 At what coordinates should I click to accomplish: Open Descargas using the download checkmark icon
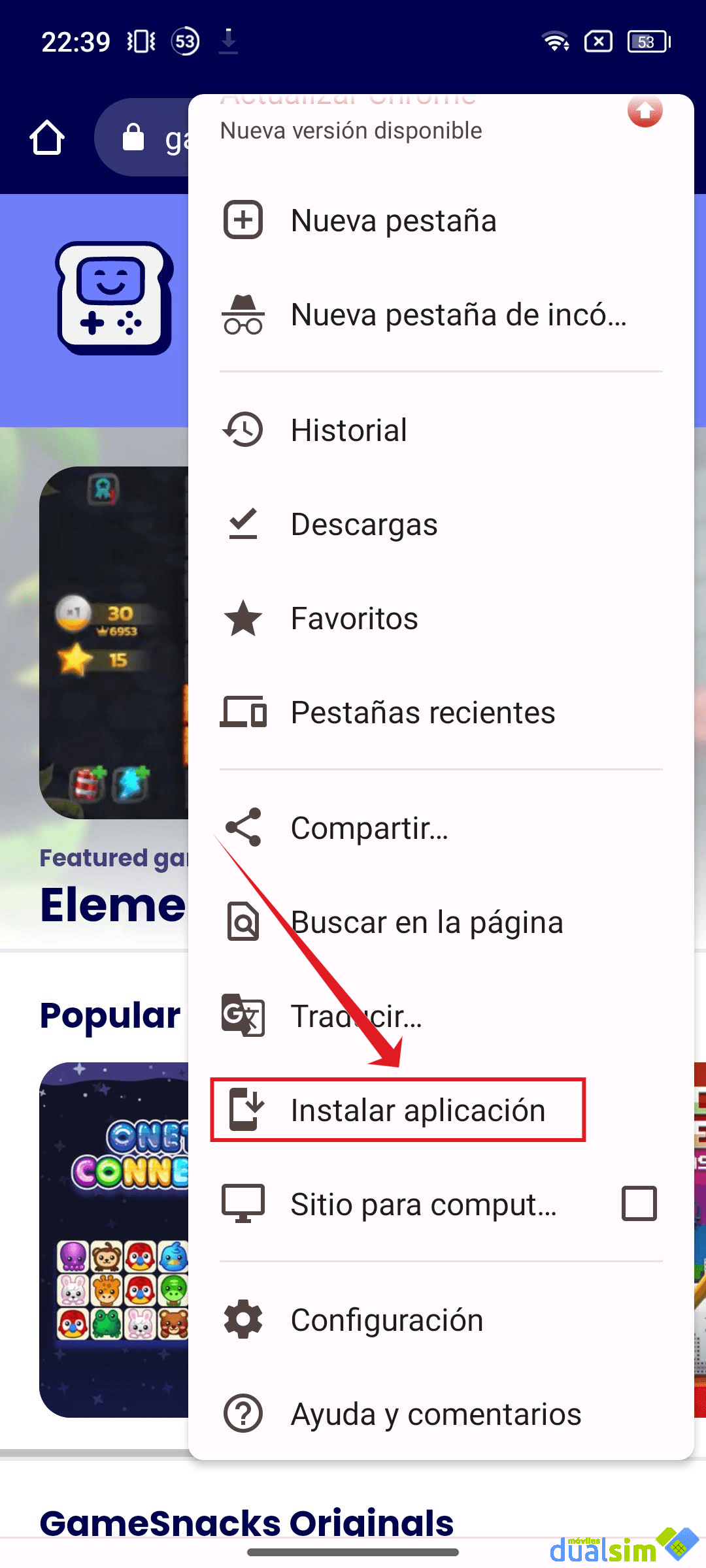point(243,523)
